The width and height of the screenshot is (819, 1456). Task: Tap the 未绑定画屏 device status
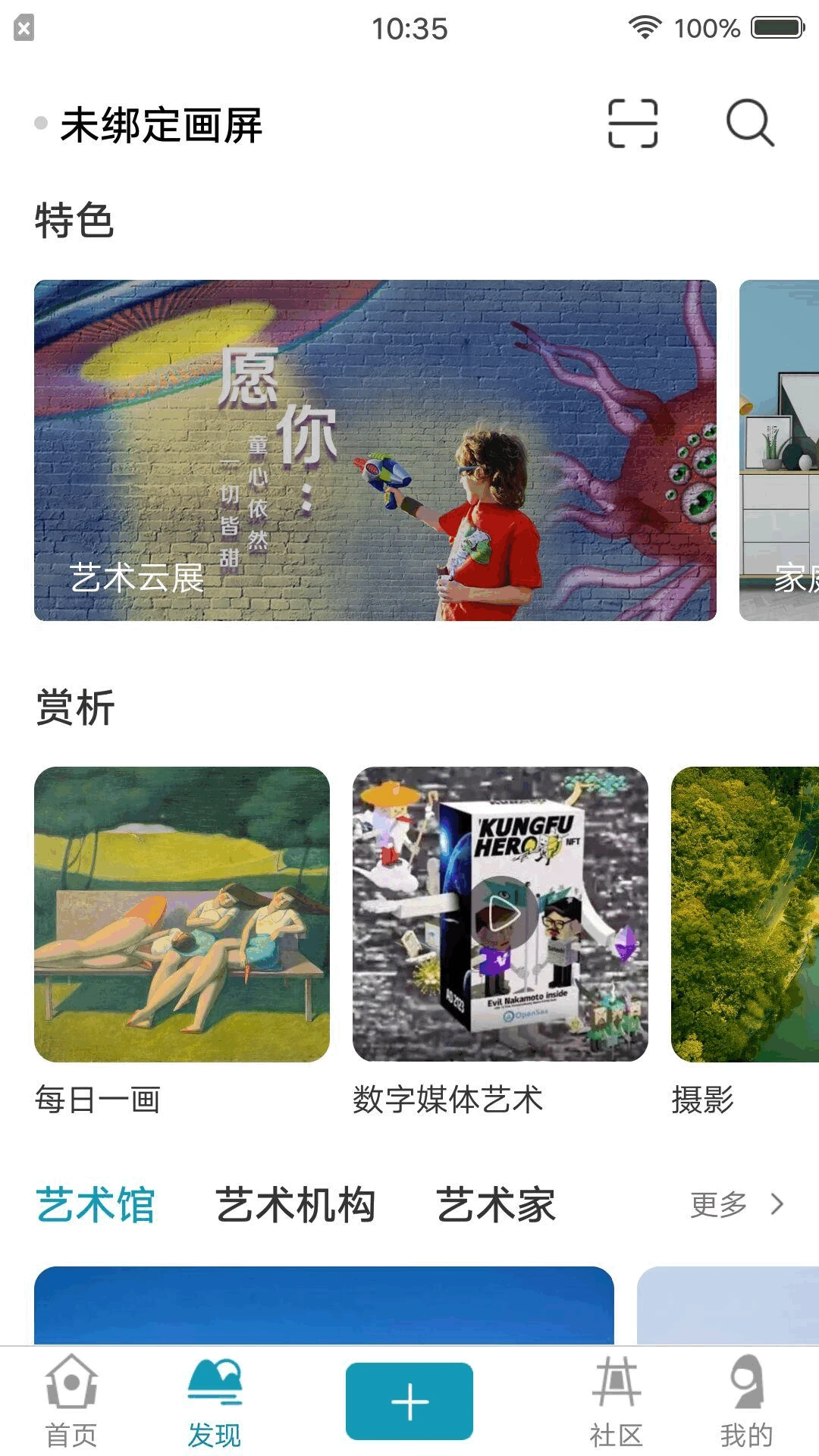pyautogui.click(x=161, y=125)
